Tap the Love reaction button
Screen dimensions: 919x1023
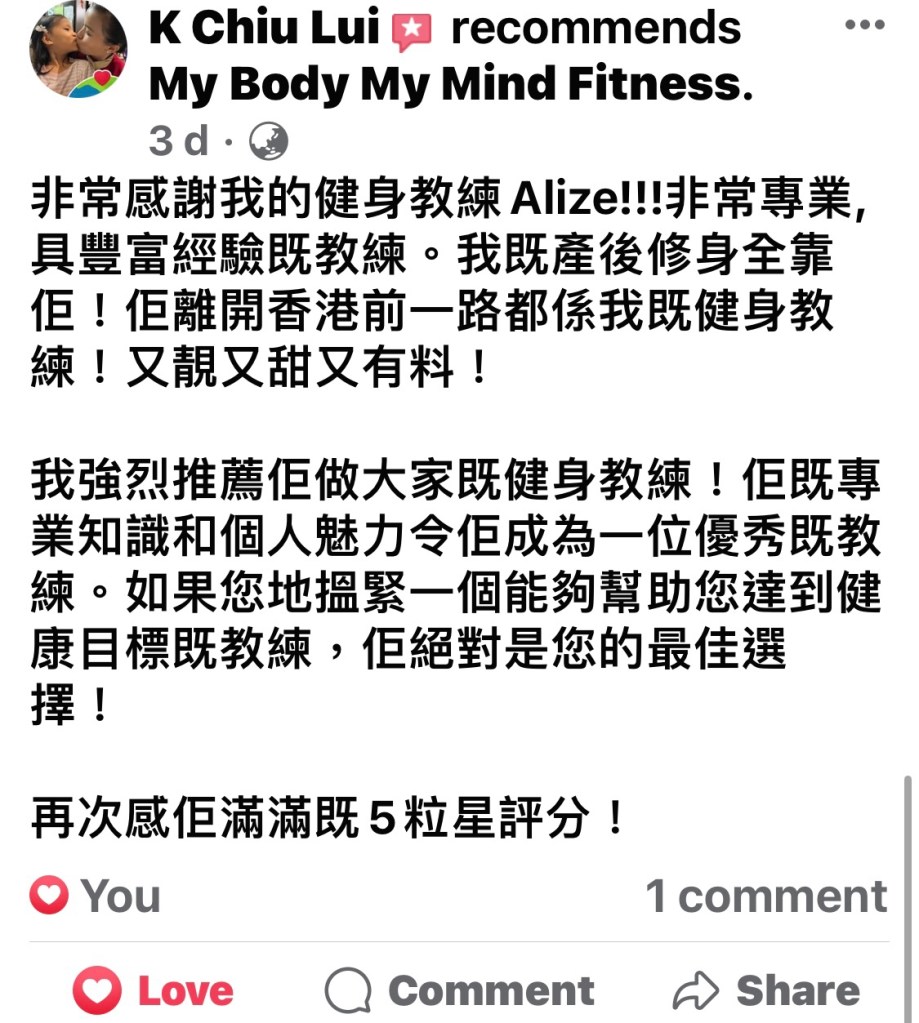(x=153, y=991)
